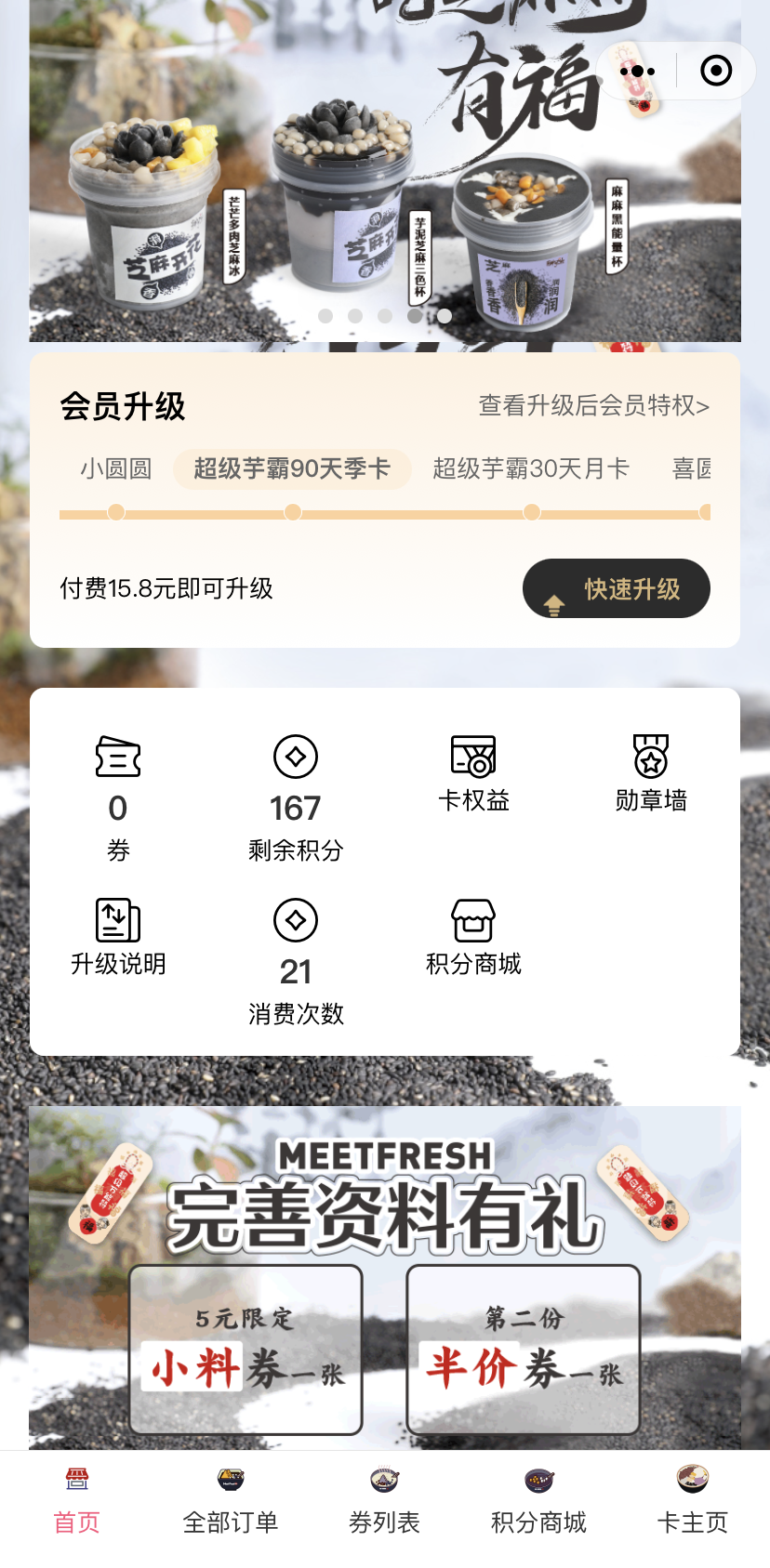Switch to 积分商城 bottom tab
This screenshot has height=1568, width=770.
click(x=538, y=1502)
